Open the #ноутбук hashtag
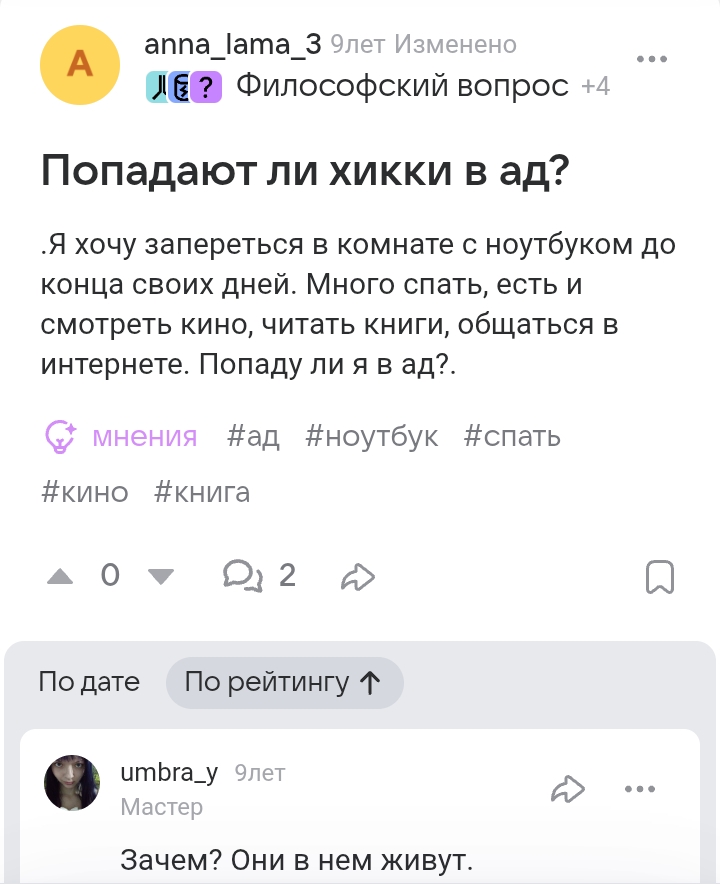The width and height of the screenshot is (720, 890). coord(371,437)
